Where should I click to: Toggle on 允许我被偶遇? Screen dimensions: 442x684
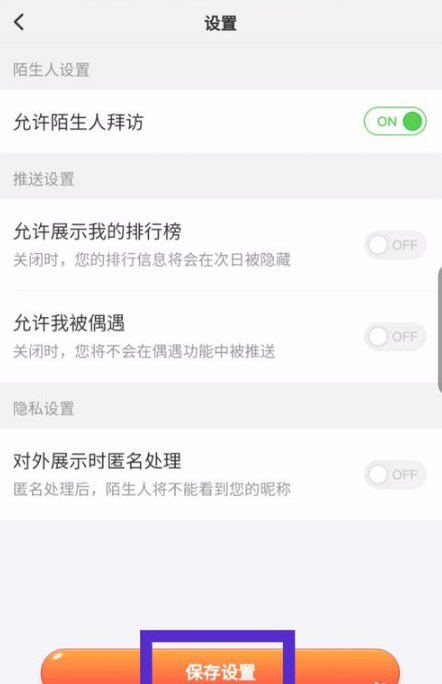[395, 337]
